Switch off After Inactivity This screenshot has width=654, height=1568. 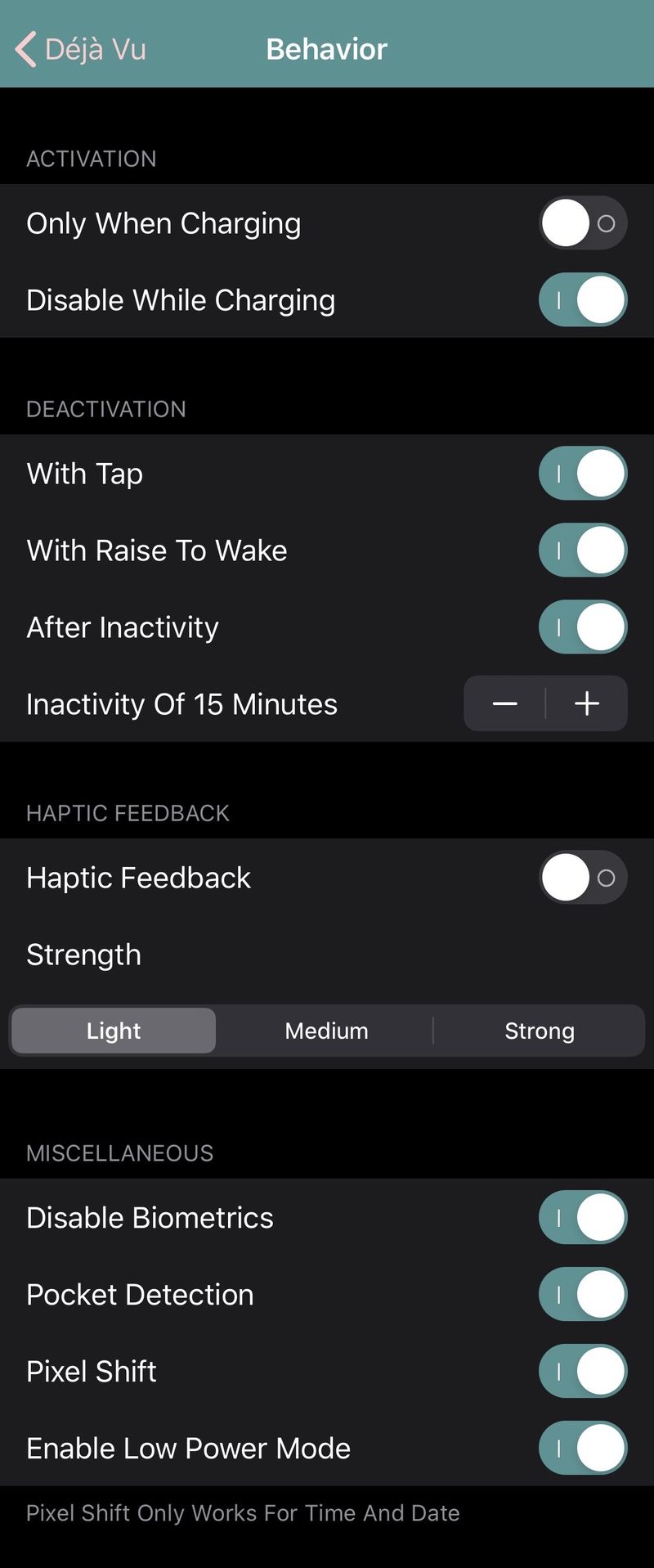point(582,627)
